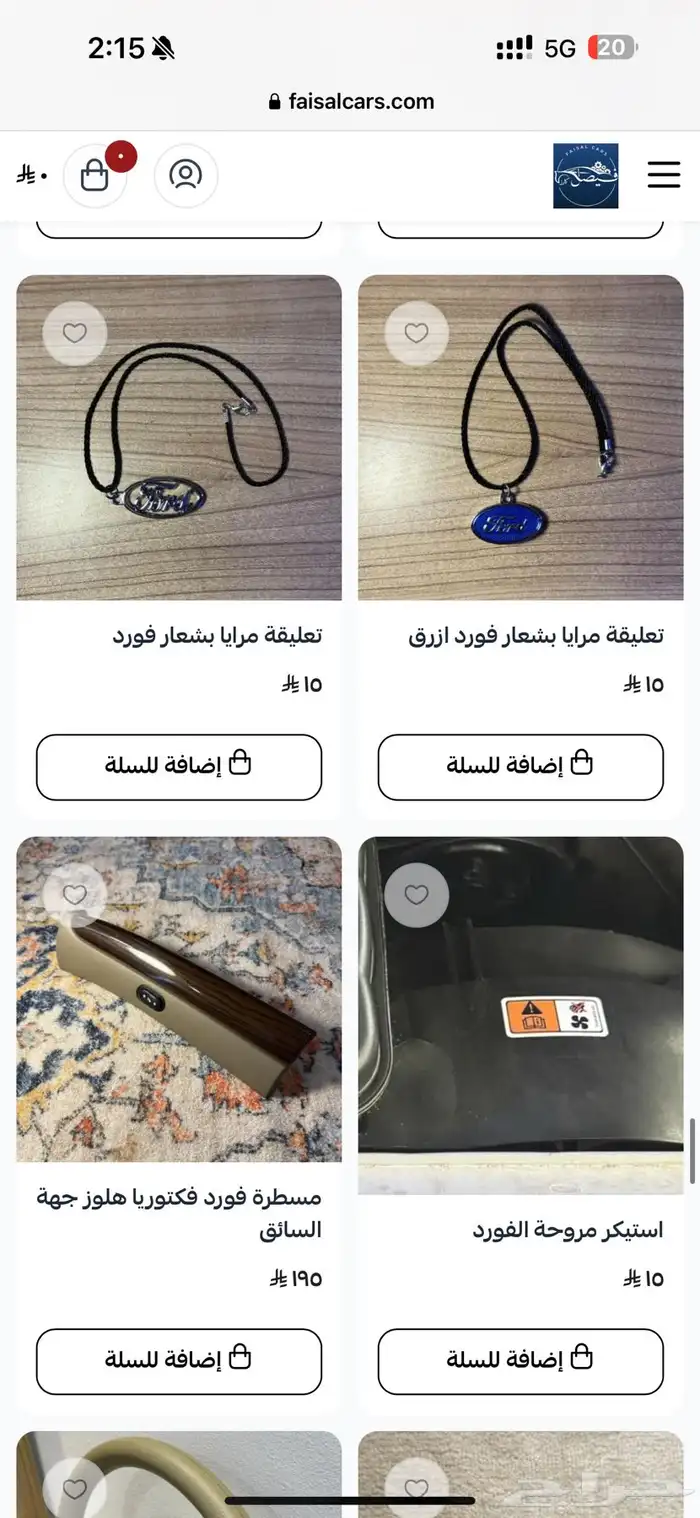Image resolution: width=700 pixels, height=1518 pixels.
Task: Add مسطرة فورد فكتوريا هلوز to cart
Action: click(179, 1361)
